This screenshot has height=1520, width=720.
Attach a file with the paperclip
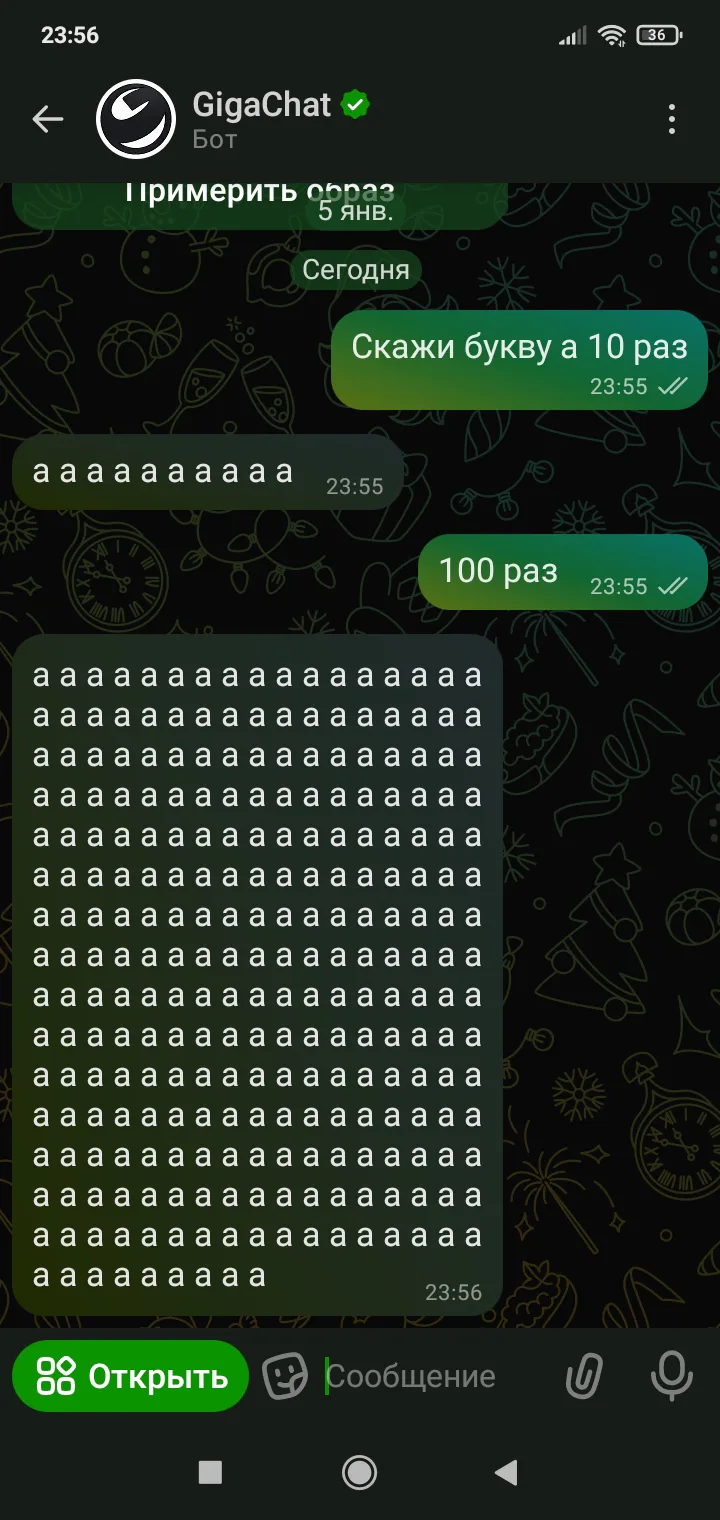pyautogui.click(x=584, y=1376)
